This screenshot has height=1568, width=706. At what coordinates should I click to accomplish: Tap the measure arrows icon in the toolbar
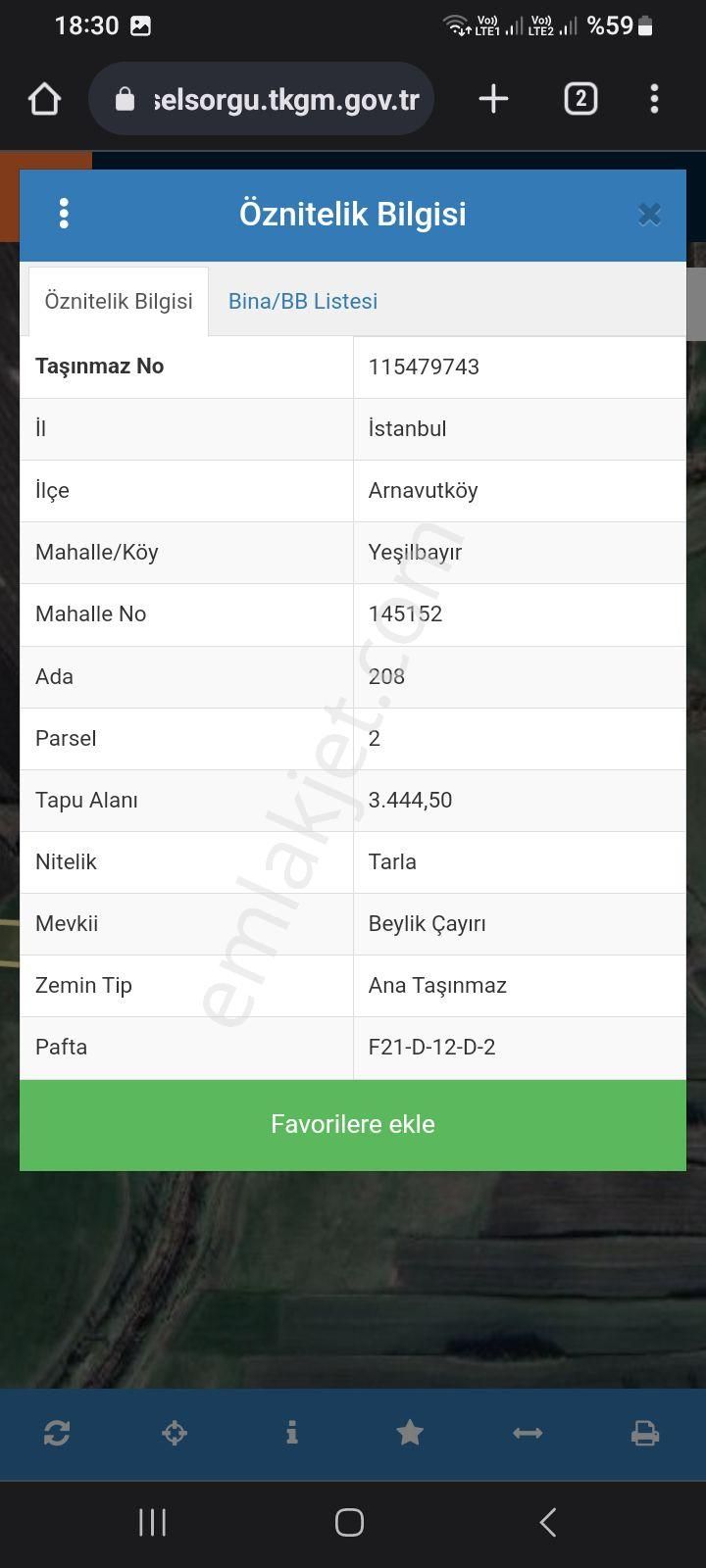click(x=528, y=1433)
